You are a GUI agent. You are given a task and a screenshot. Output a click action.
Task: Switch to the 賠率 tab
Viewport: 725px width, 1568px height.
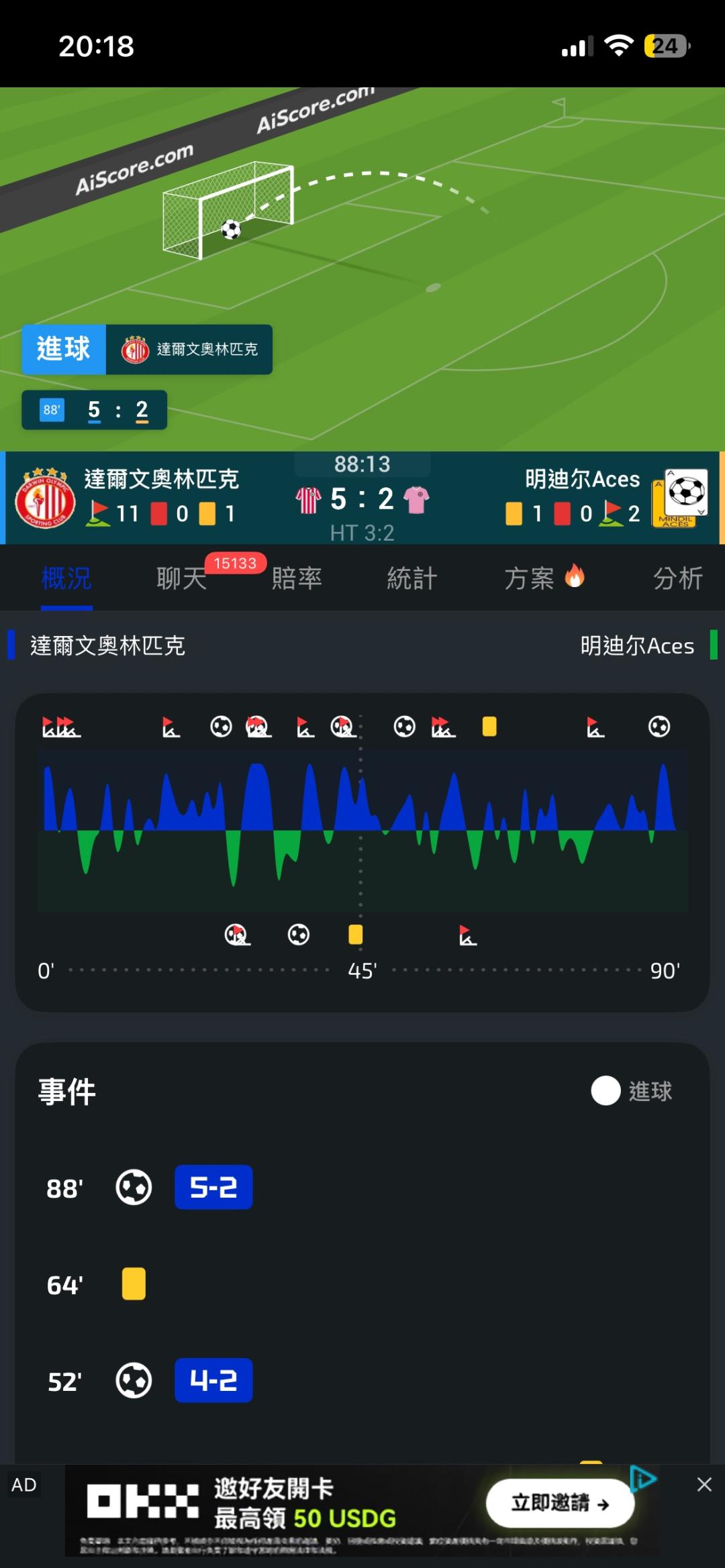point(297,578)
